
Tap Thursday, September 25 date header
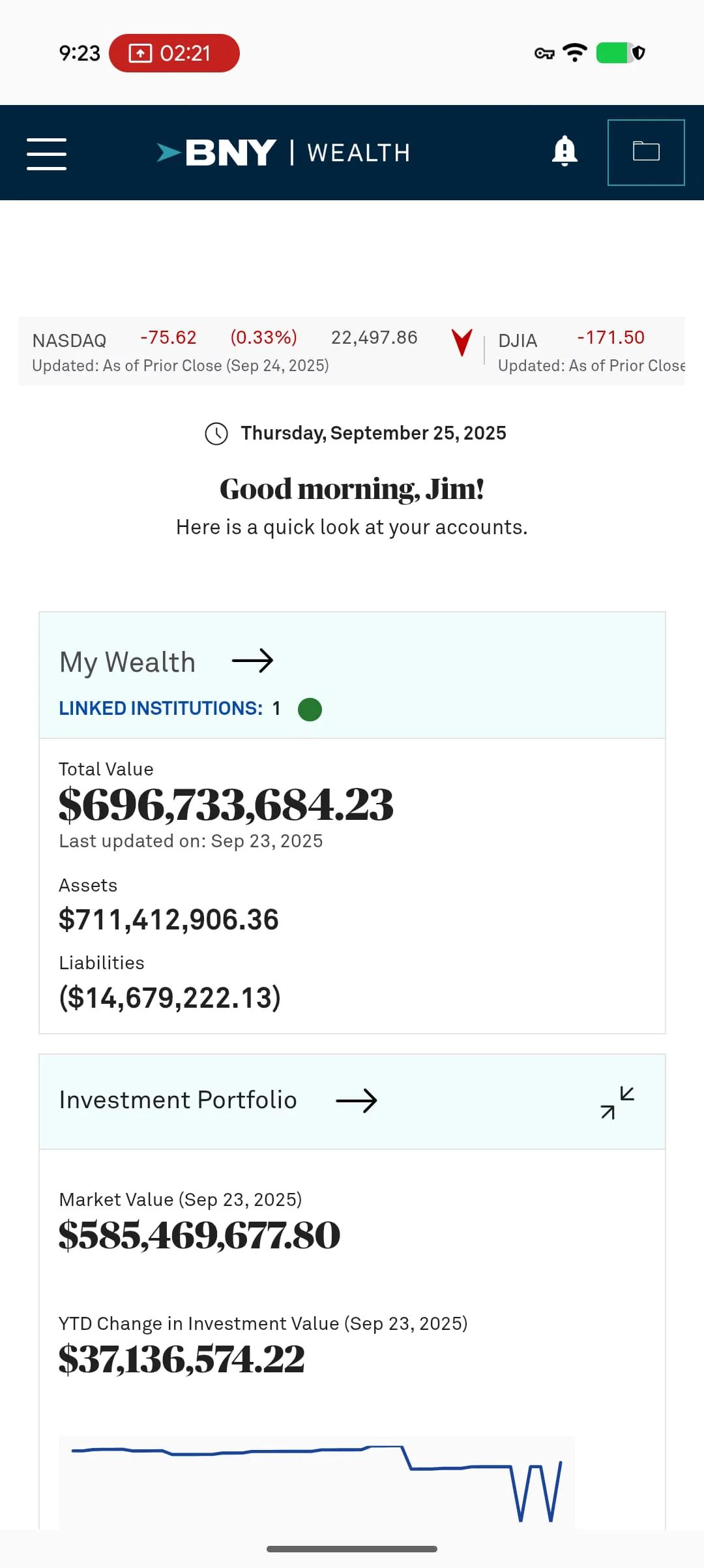click(373, 432)
